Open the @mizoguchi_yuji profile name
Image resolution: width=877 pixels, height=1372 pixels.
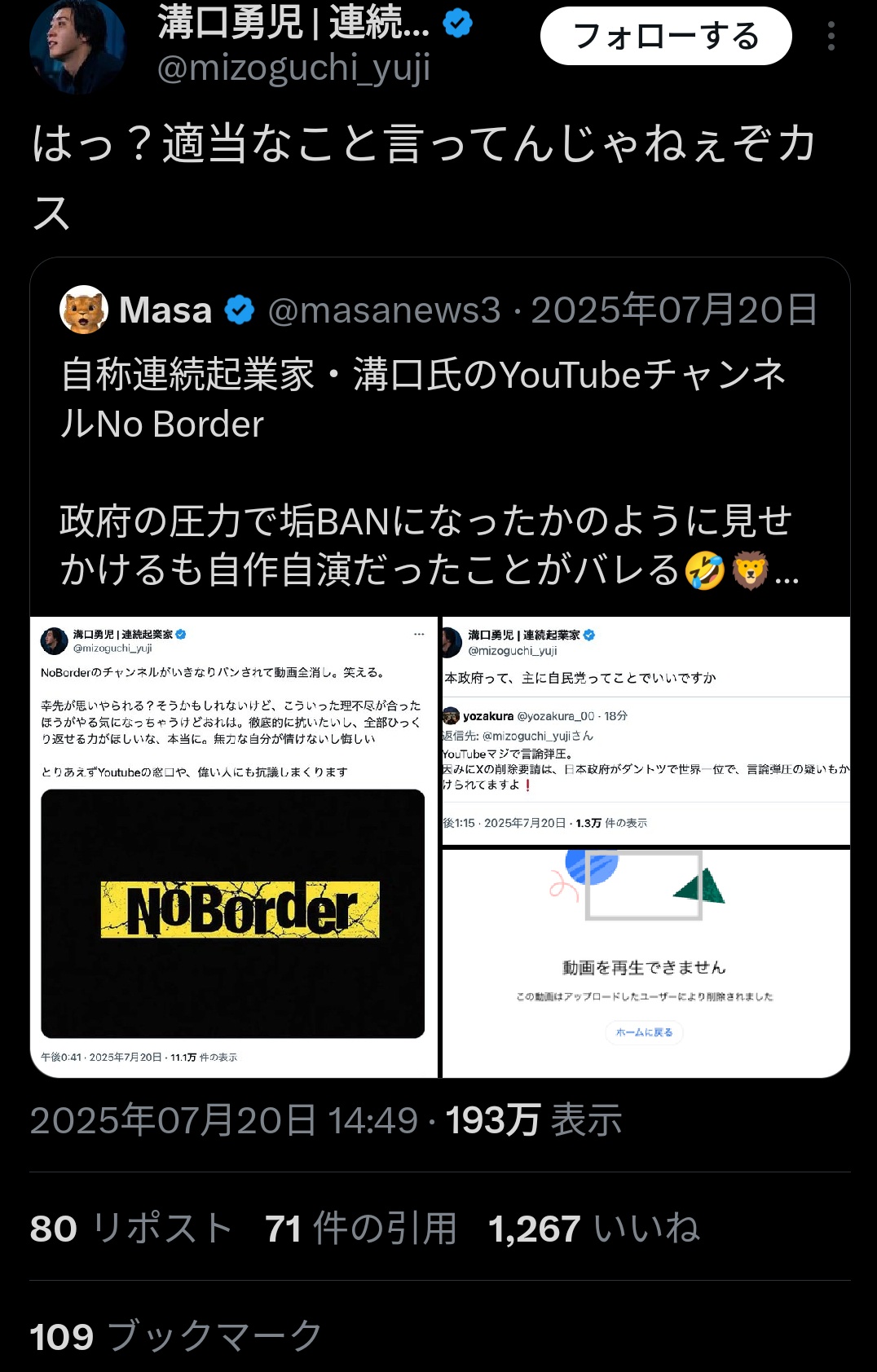tap(293, 68)
